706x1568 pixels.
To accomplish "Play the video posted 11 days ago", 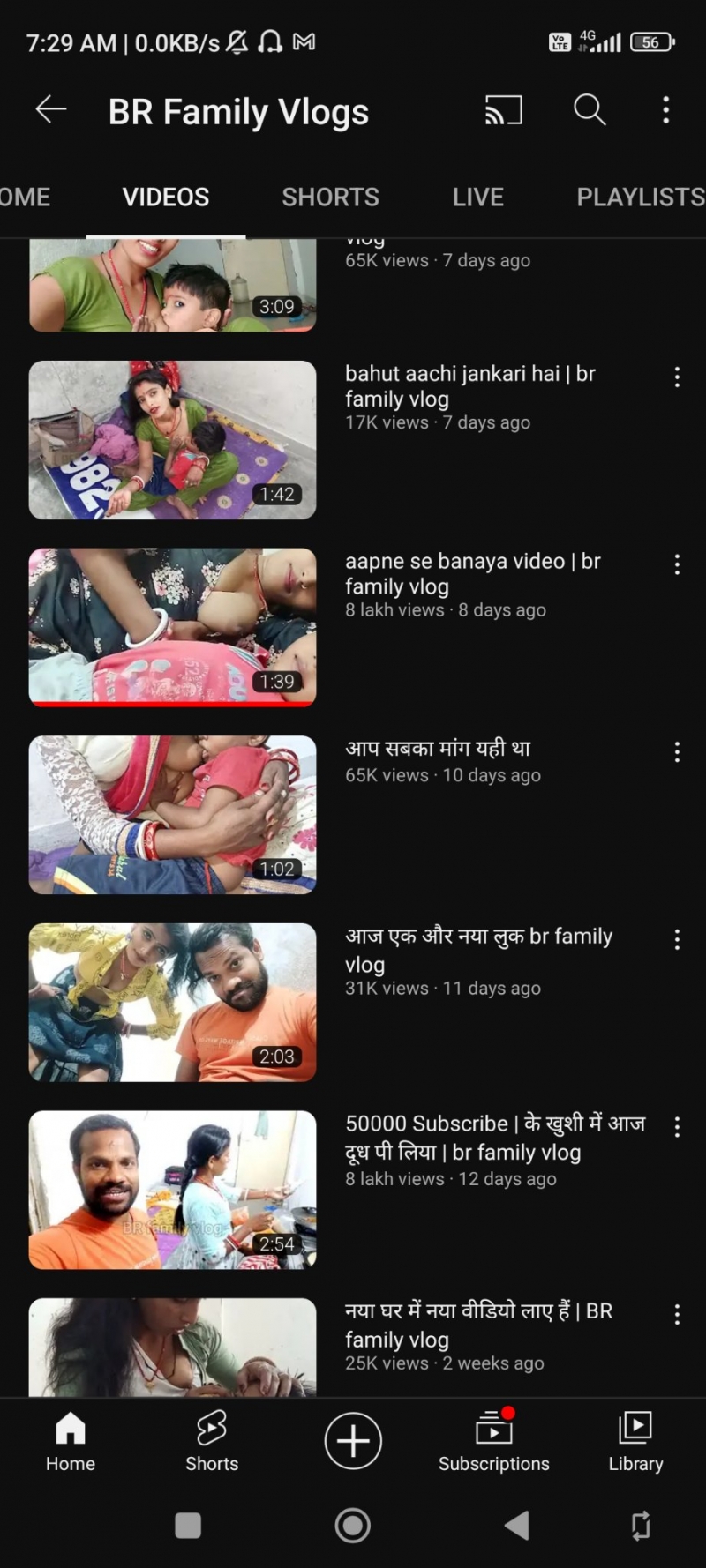I will click(172, 1002).
